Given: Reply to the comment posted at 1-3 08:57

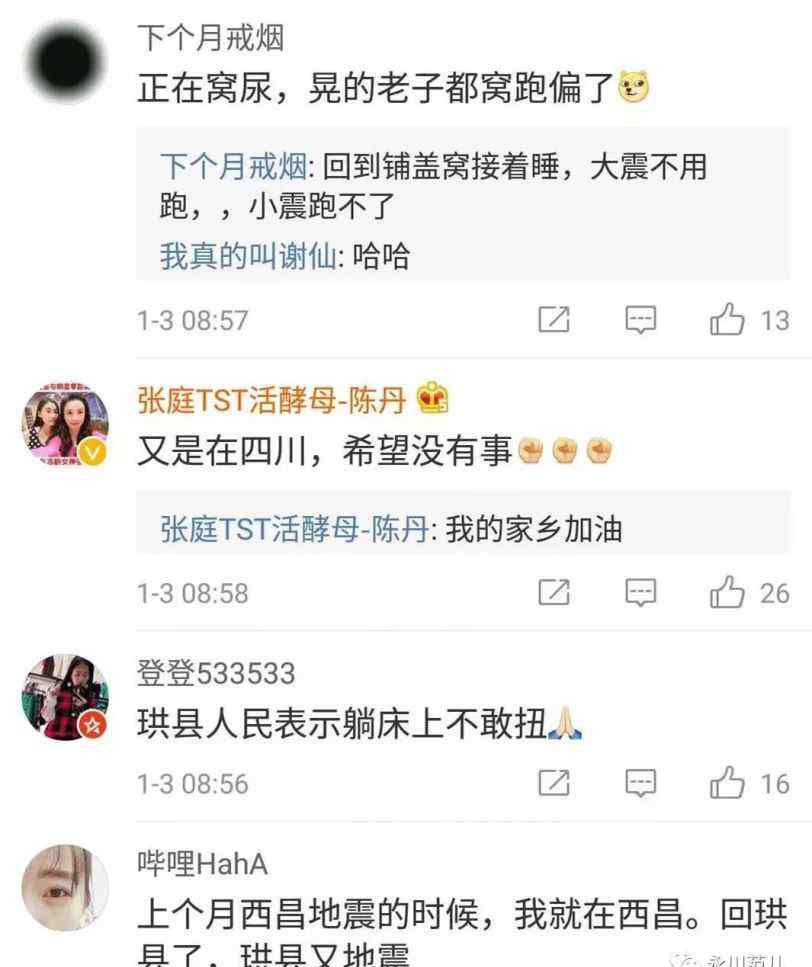Looking at the screenshot, I should pyautogui.click(x=640, y=320).
